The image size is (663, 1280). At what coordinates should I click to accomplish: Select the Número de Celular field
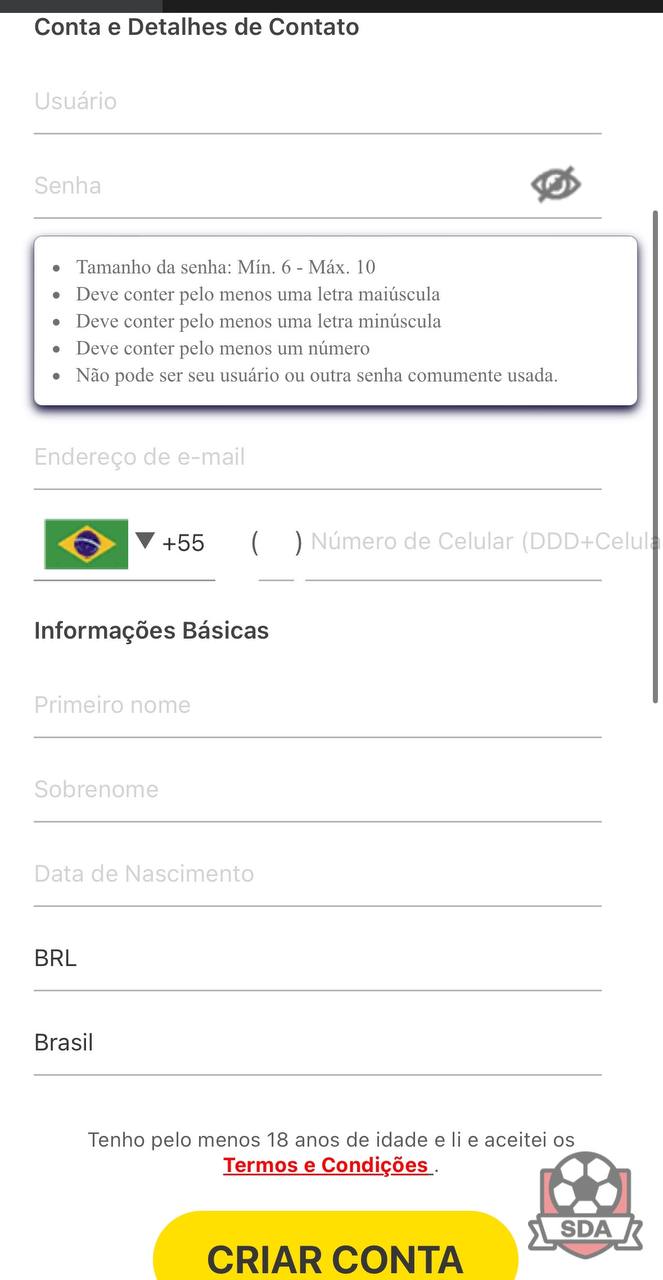(x=453, y=544)
